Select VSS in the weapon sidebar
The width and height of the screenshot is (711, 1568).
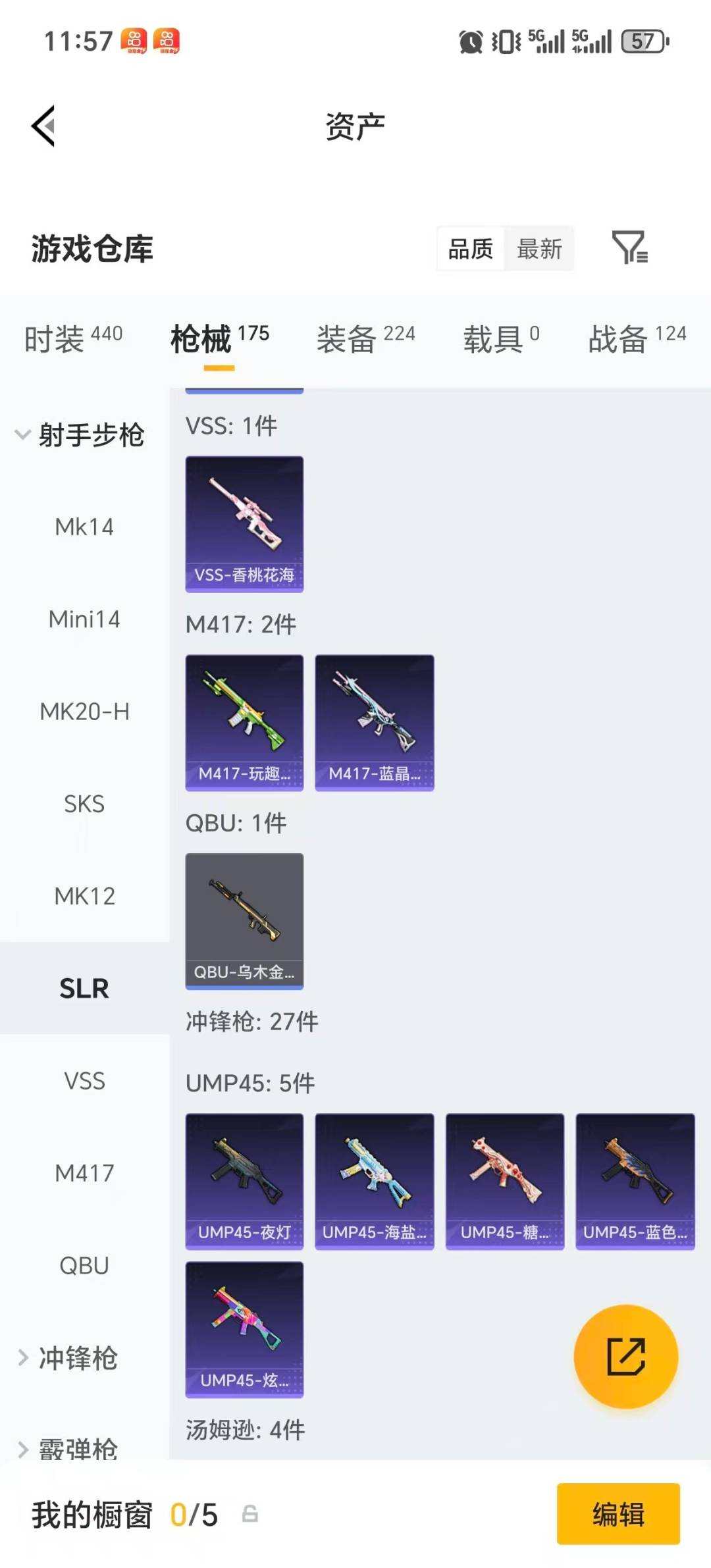[x=84, y=1080]
